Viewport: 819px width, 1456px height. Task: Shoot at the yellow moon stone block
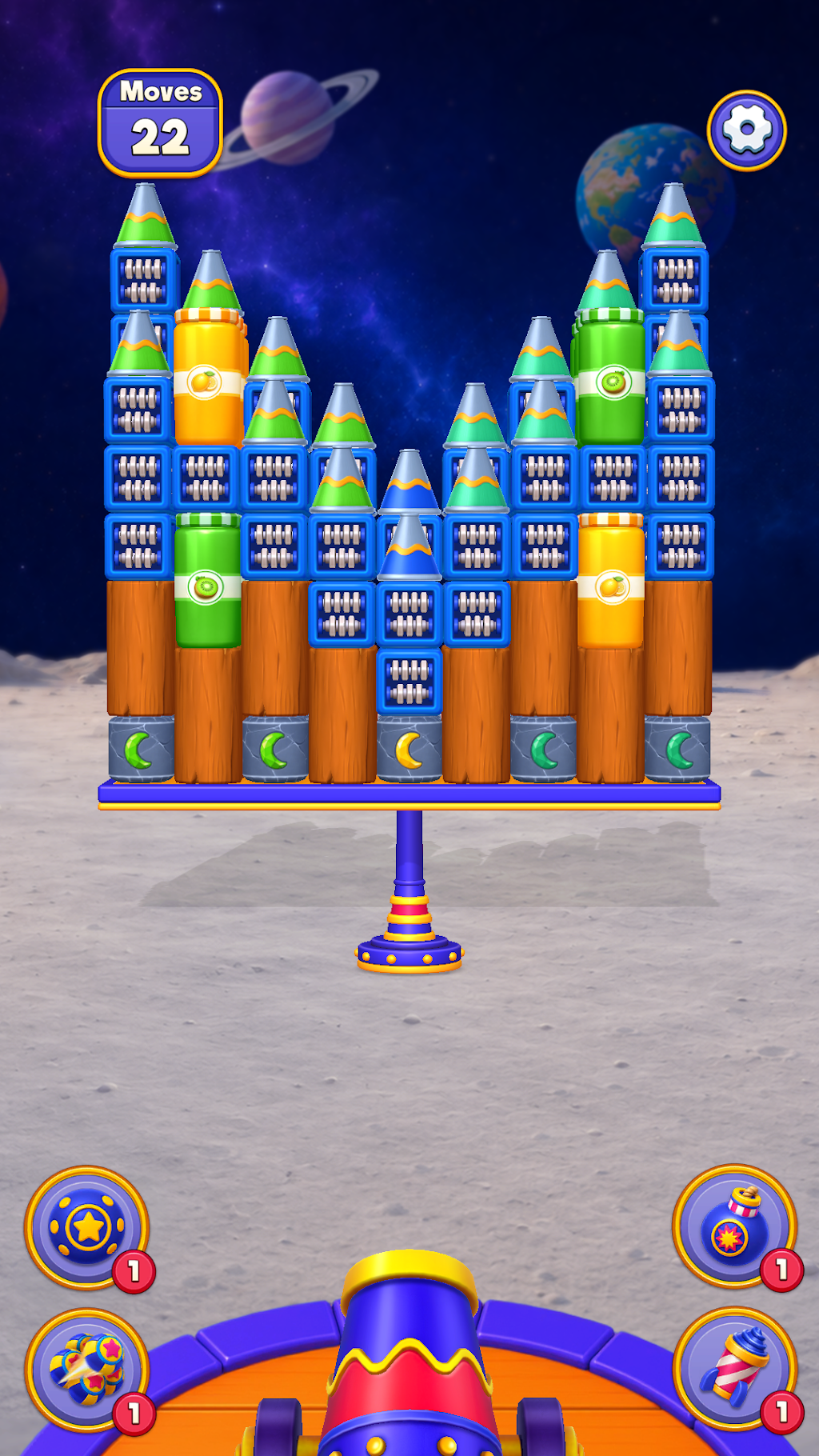[x=409, y=749]
